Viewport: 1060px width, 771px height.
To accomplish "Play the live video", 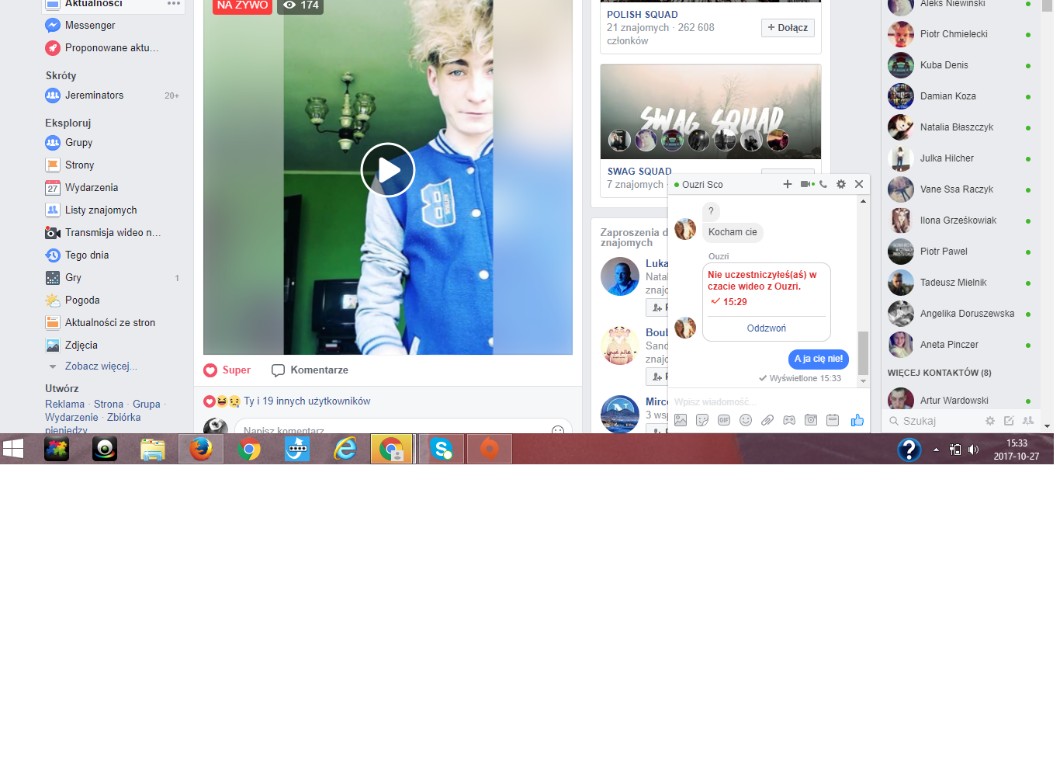I will point(388,170).
